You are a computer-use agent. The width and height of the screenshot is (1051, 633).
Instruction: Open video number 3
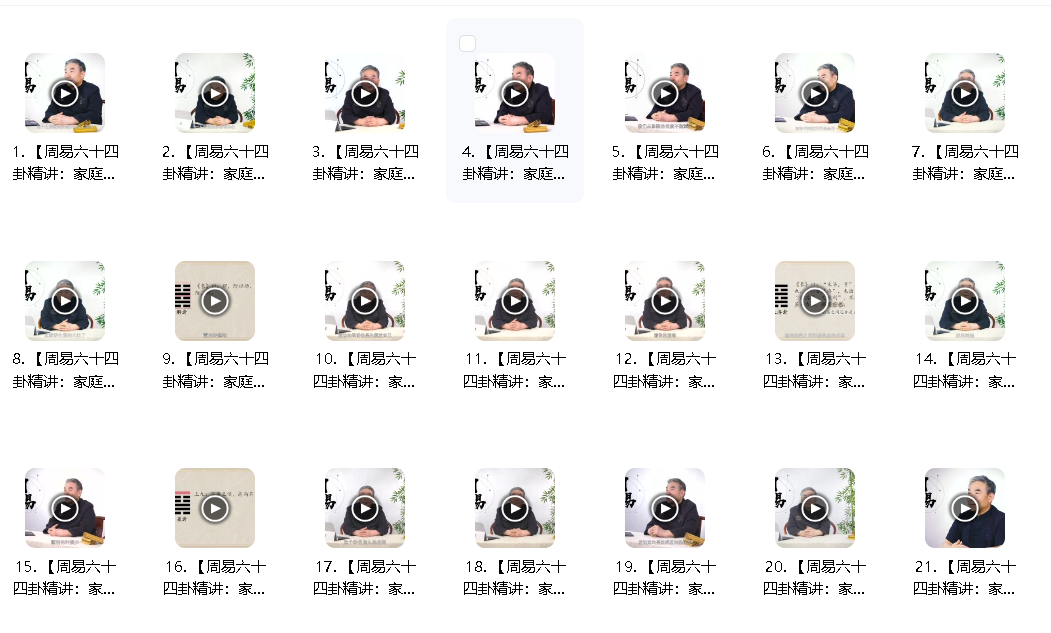(365, 93)
